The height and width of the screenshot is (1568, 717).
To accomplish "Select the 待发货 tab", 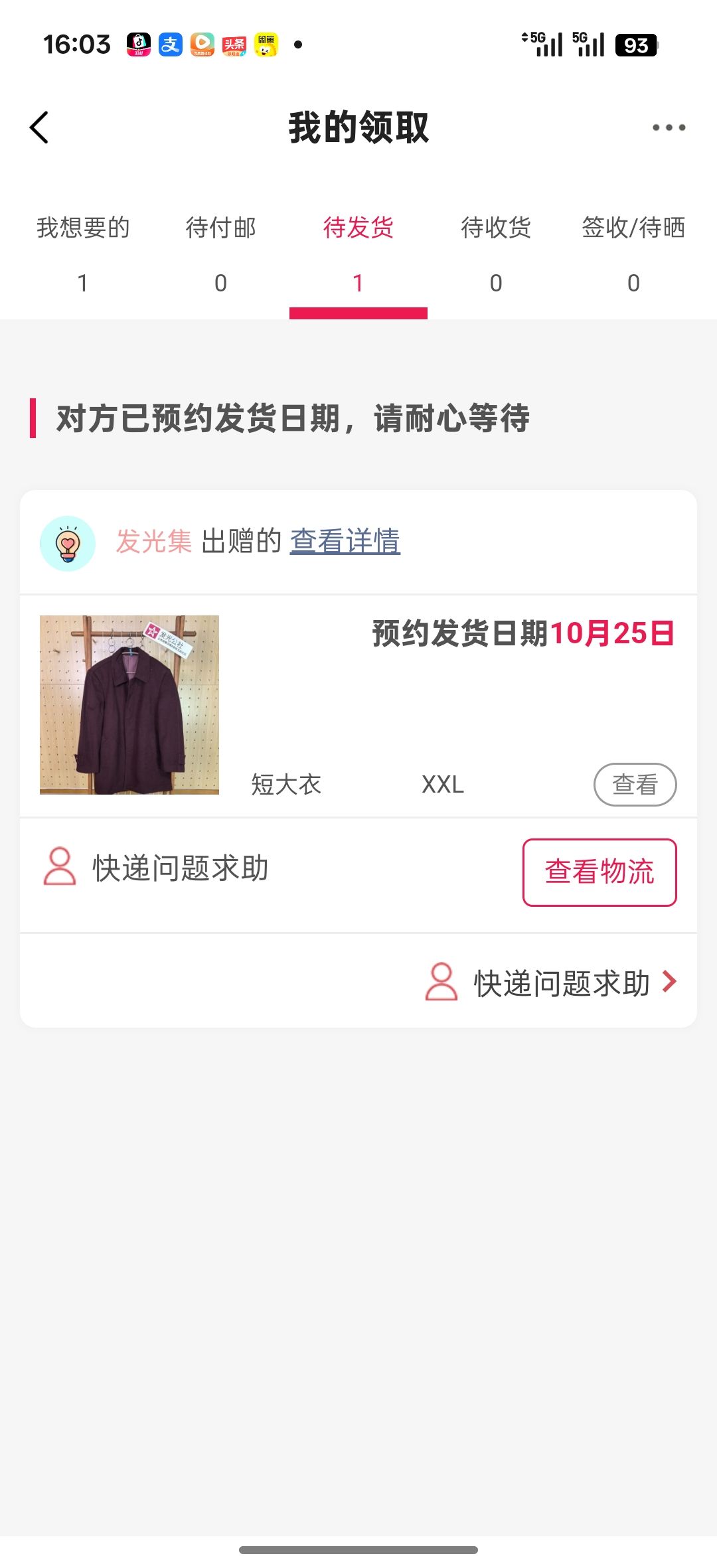I will point(358,253).
